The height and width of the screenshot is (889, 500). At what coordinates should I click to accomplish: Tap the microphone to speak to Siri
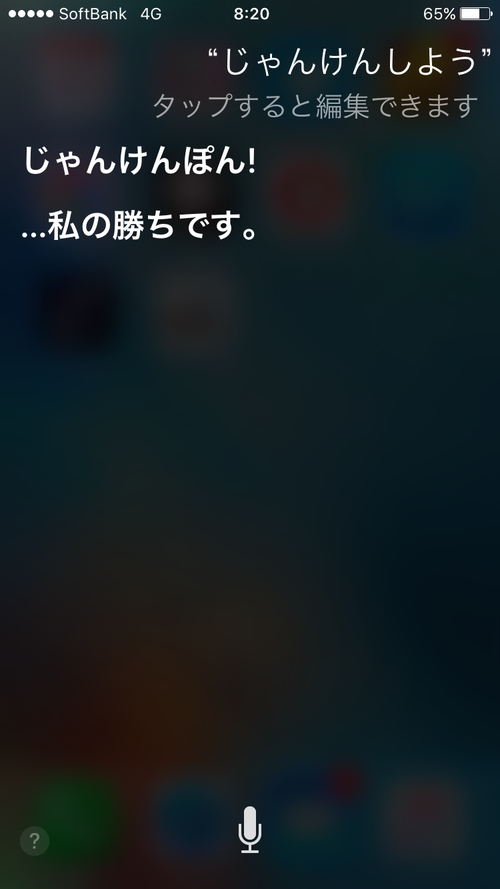[x=249, y=829]
